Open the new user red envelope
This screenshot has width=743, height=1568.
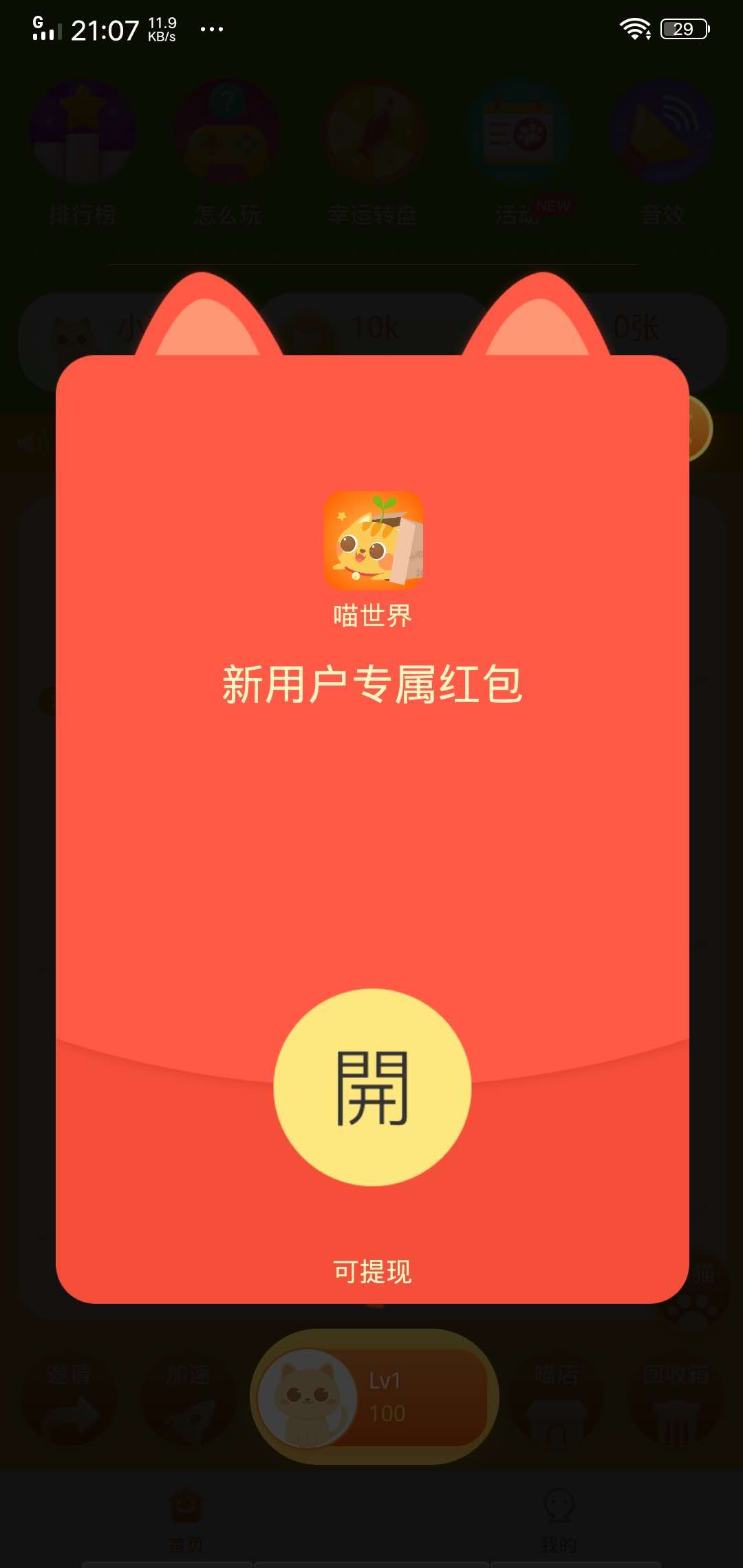point(372,1087)
